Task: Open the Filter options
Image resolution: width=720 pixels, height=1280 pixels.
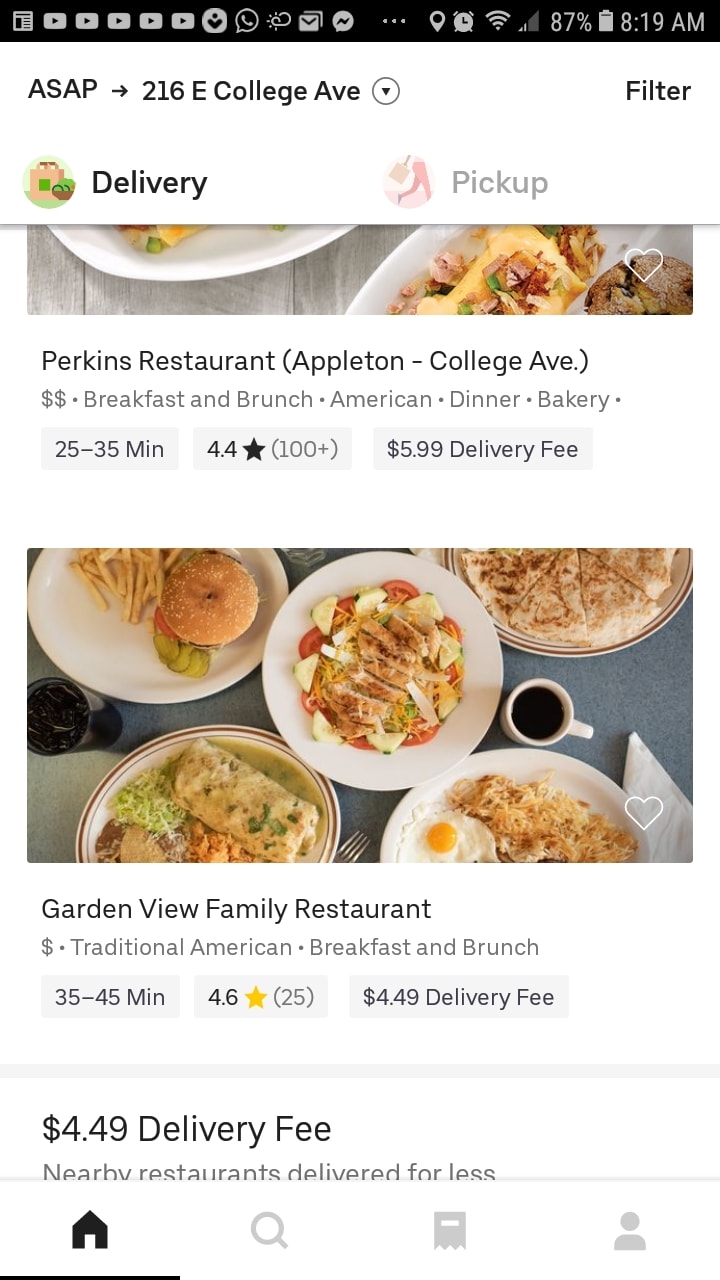Action: (x=657, y=91)
